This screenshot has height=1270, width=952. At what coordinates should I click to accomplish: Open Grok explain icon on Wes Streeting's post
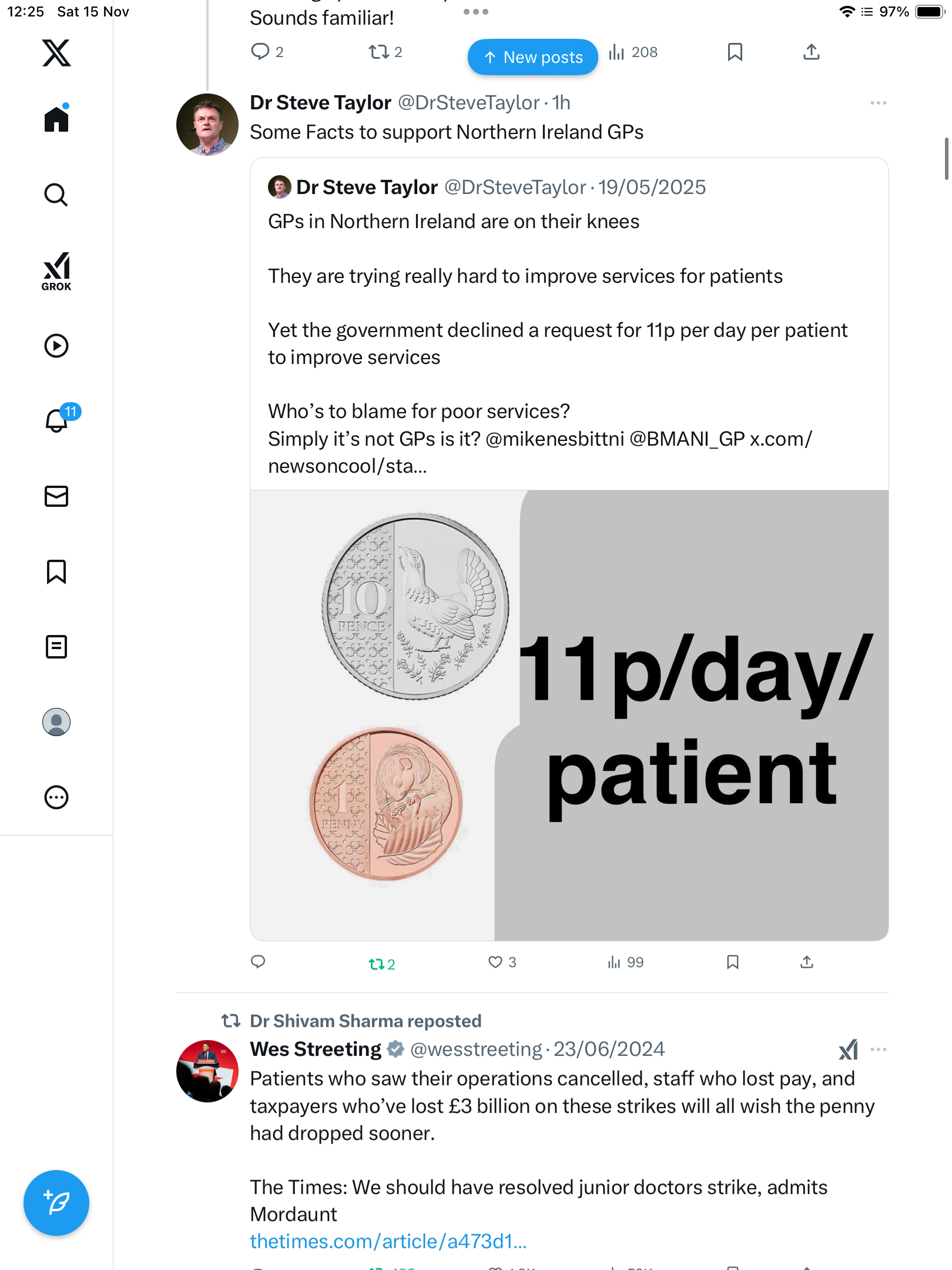pyautogui.click(x=848, y=1050)
